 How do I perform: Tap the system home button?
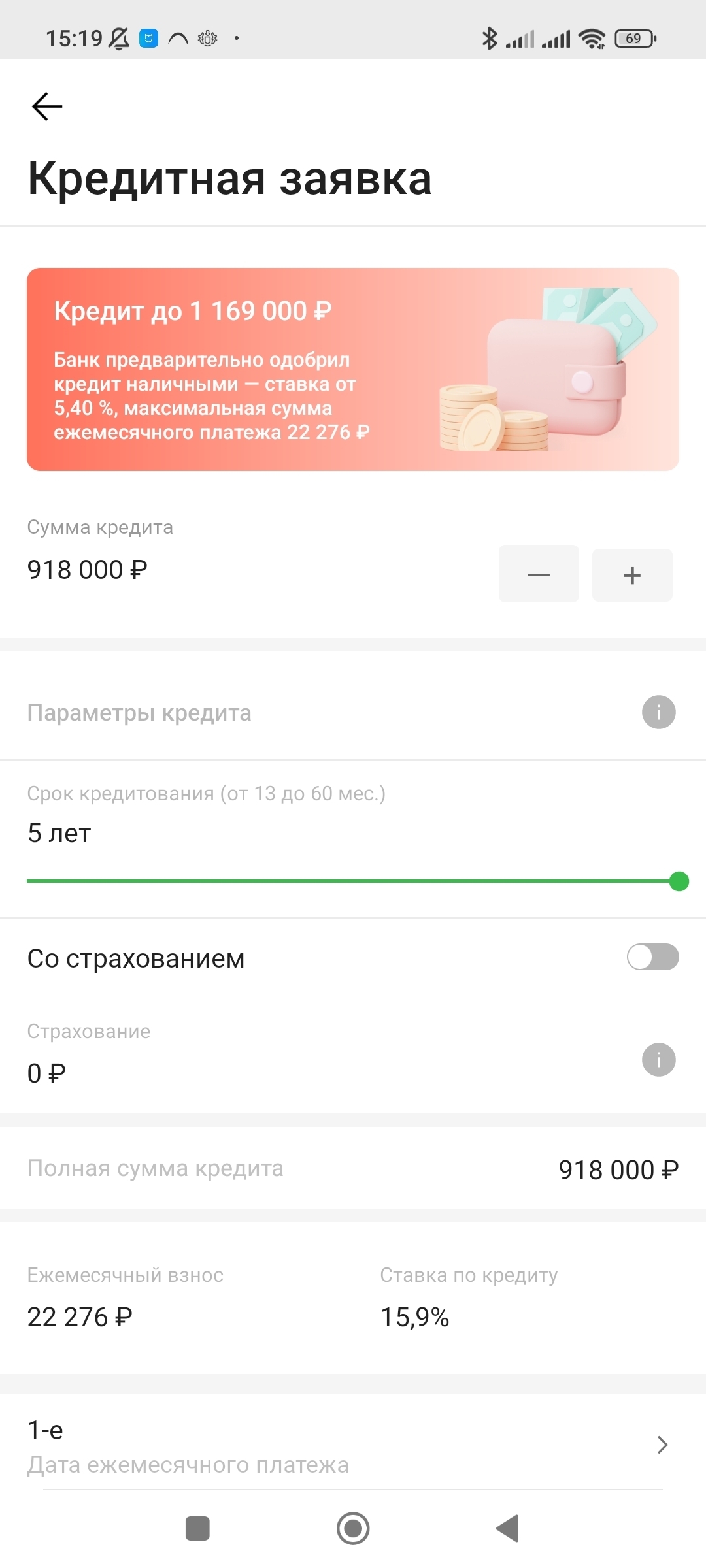point(353,1528)
